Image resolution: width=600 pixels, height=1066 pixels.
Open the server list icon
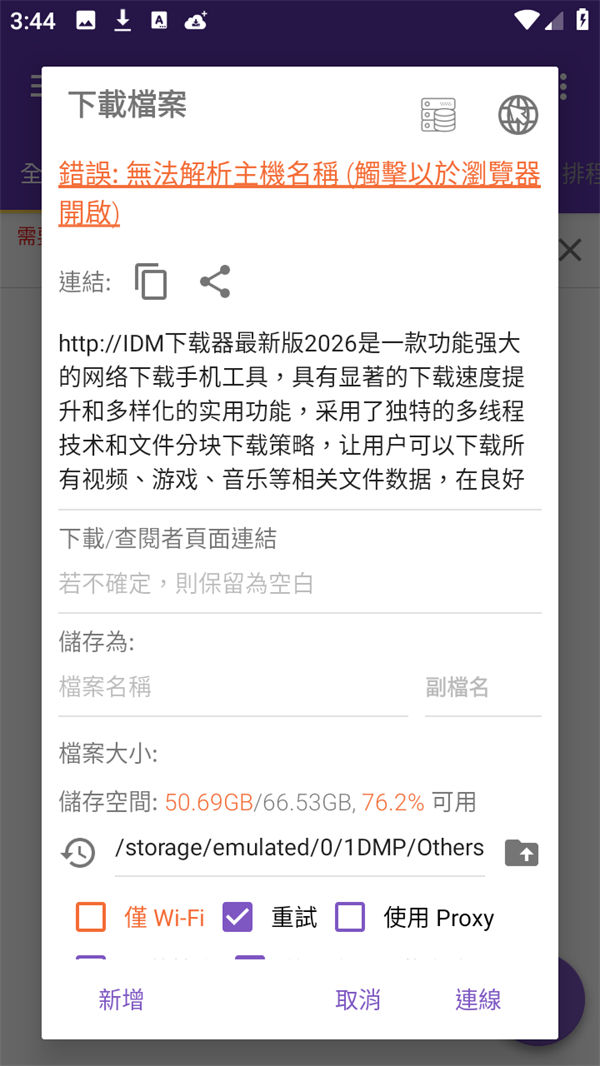(438, 115)
